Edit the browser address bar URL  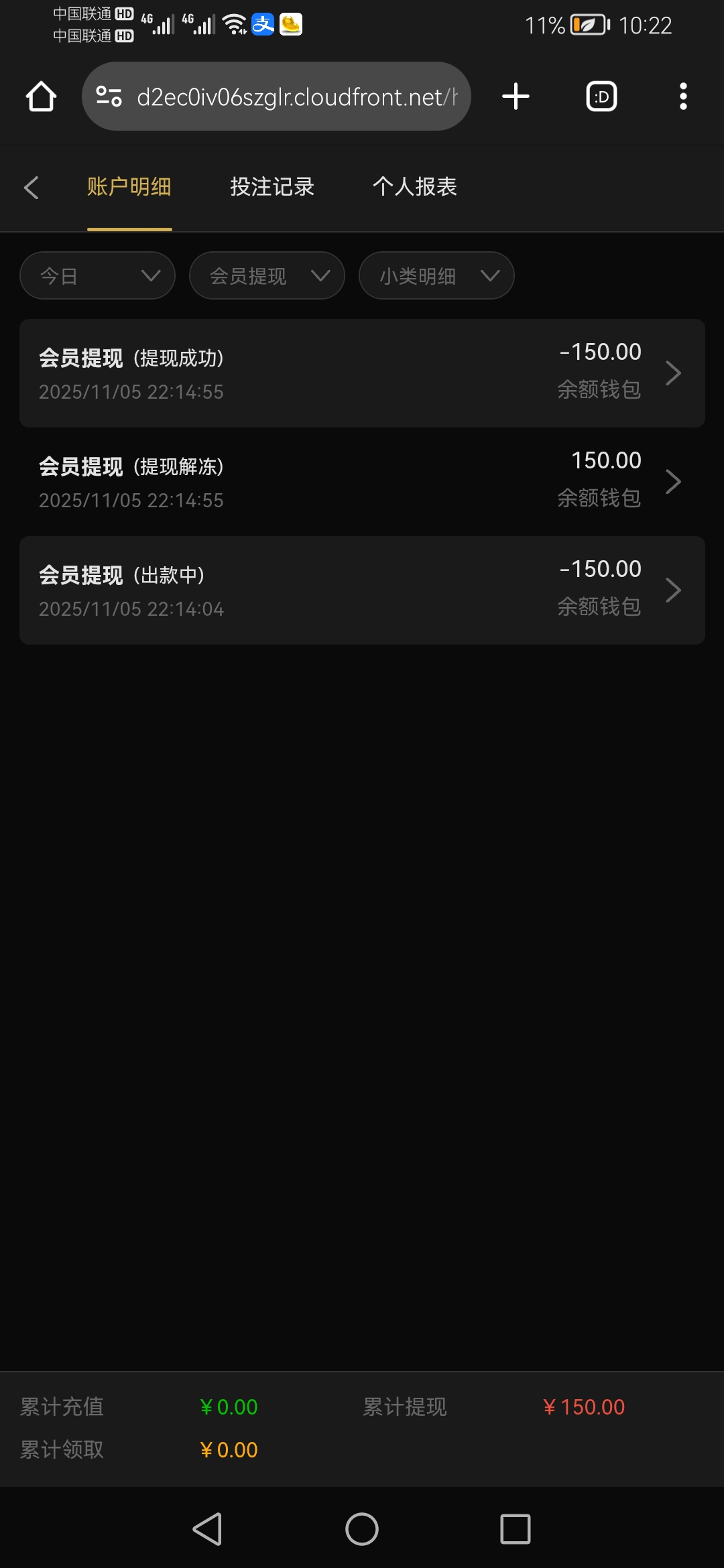coord(295,97)
